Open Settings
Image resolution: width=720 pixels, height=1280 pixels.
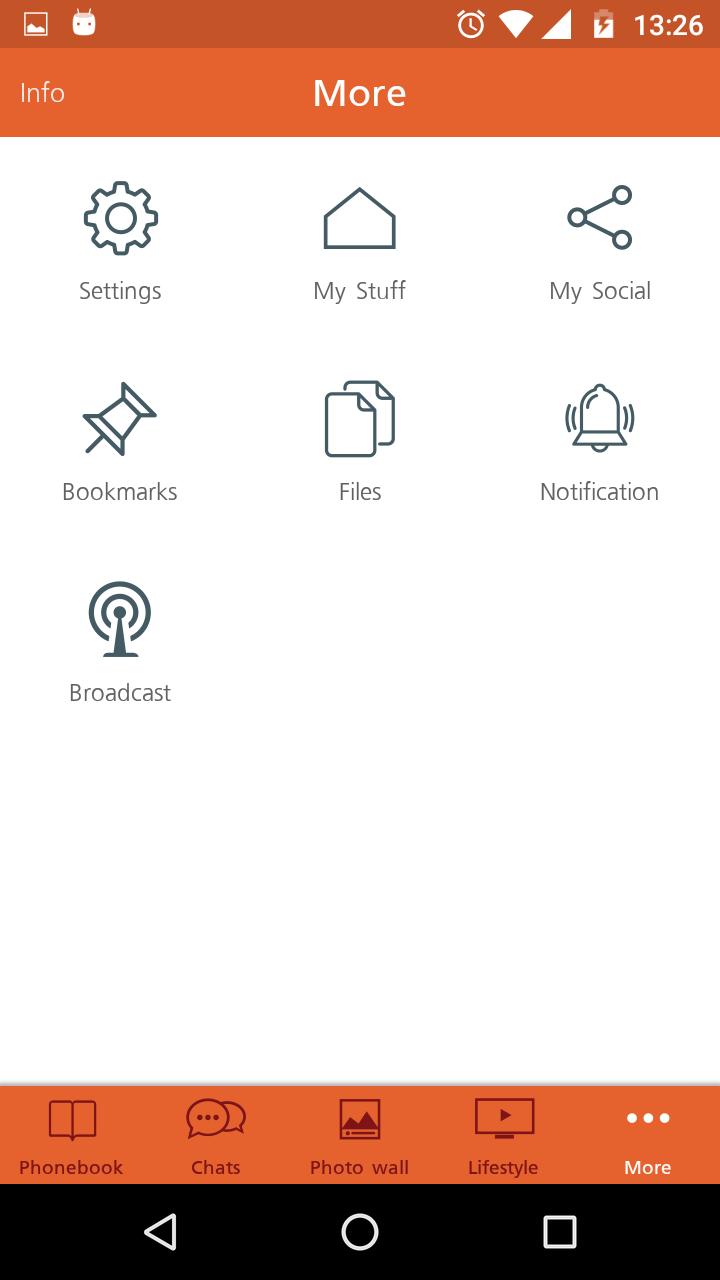pos(120,240)
